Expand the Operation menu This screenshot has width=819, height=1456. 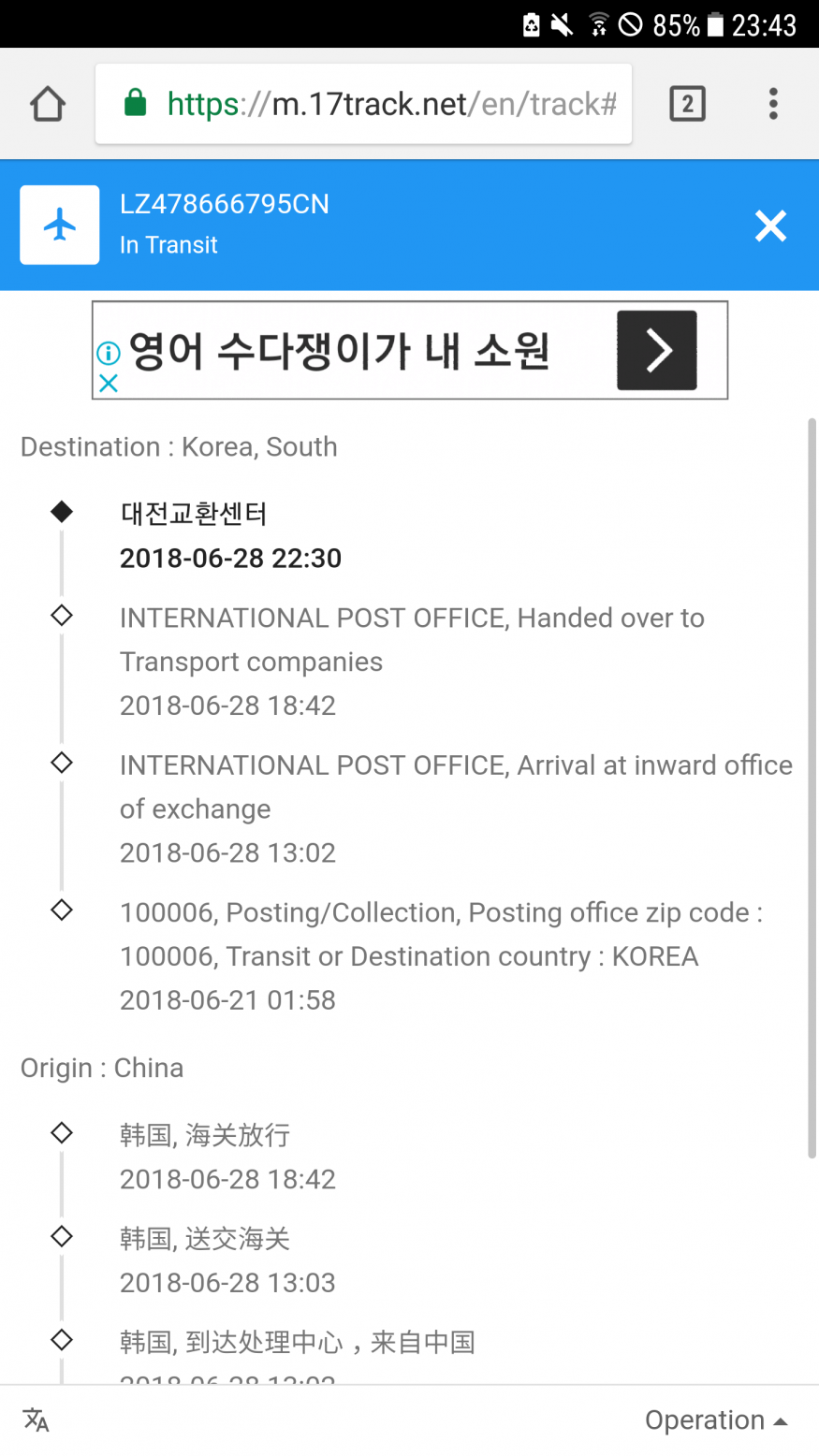click(715, 1420)
